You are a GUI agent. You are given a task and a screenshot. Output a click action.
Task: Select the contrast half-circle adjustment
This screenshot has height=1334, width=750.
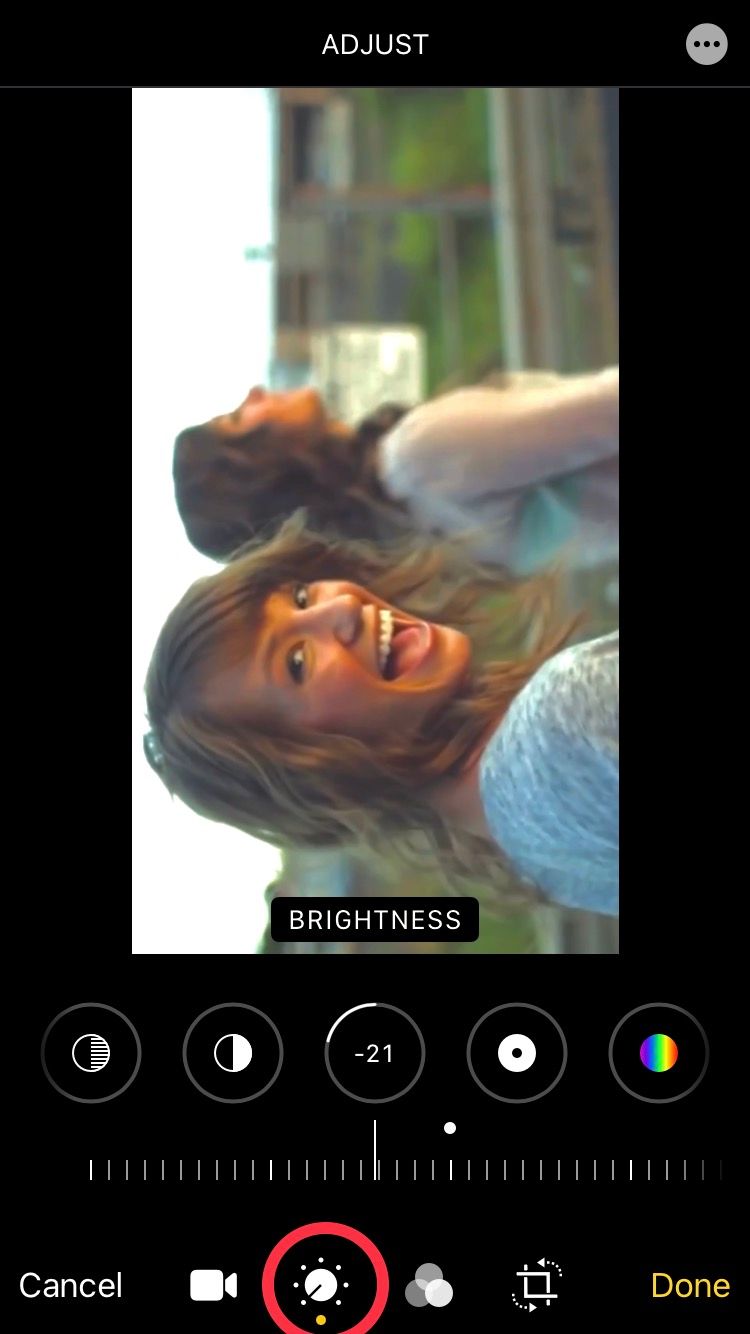pos(233,1053)
